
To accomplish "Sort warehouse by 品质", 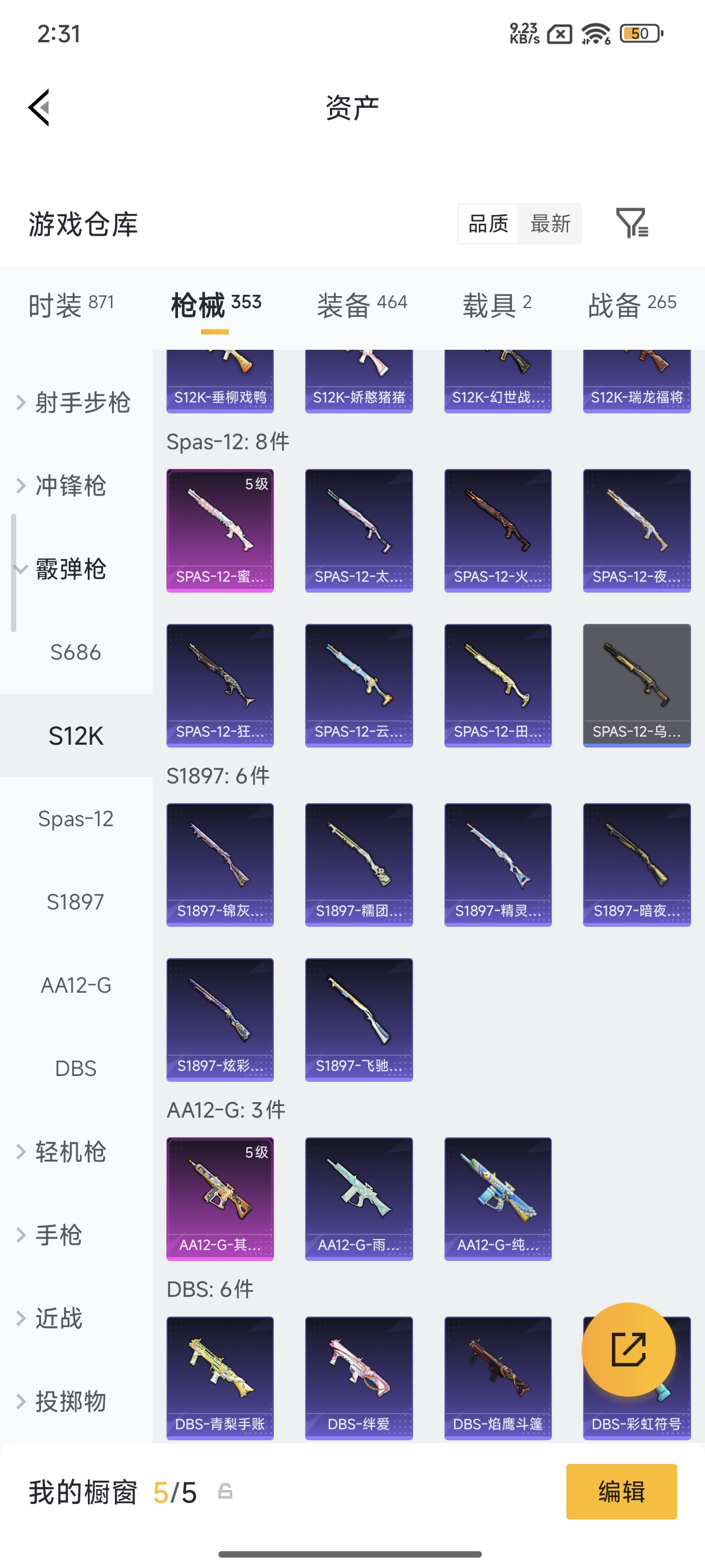I will [x=488, y=223].
